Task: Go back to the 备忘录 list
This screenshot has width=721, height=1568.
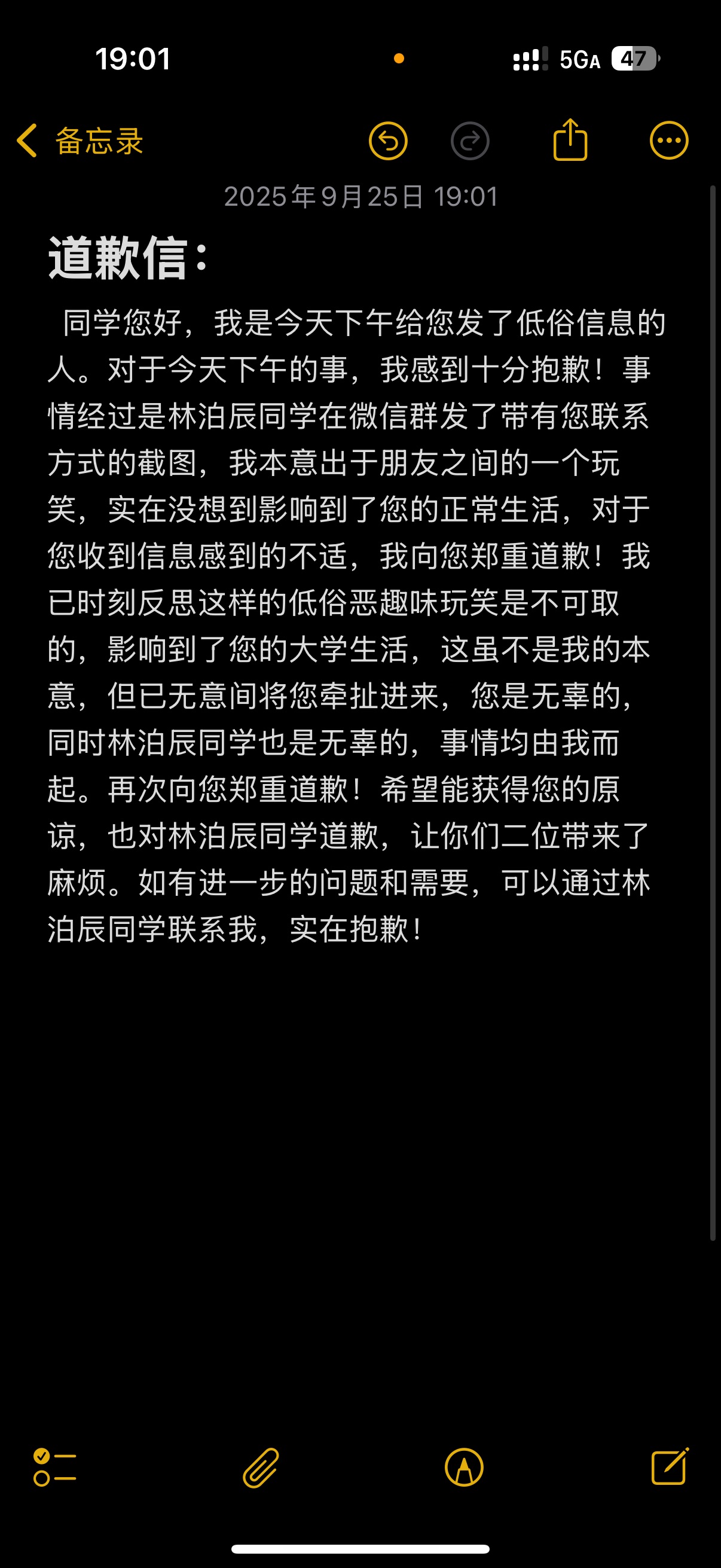Action: coord(80,141)
